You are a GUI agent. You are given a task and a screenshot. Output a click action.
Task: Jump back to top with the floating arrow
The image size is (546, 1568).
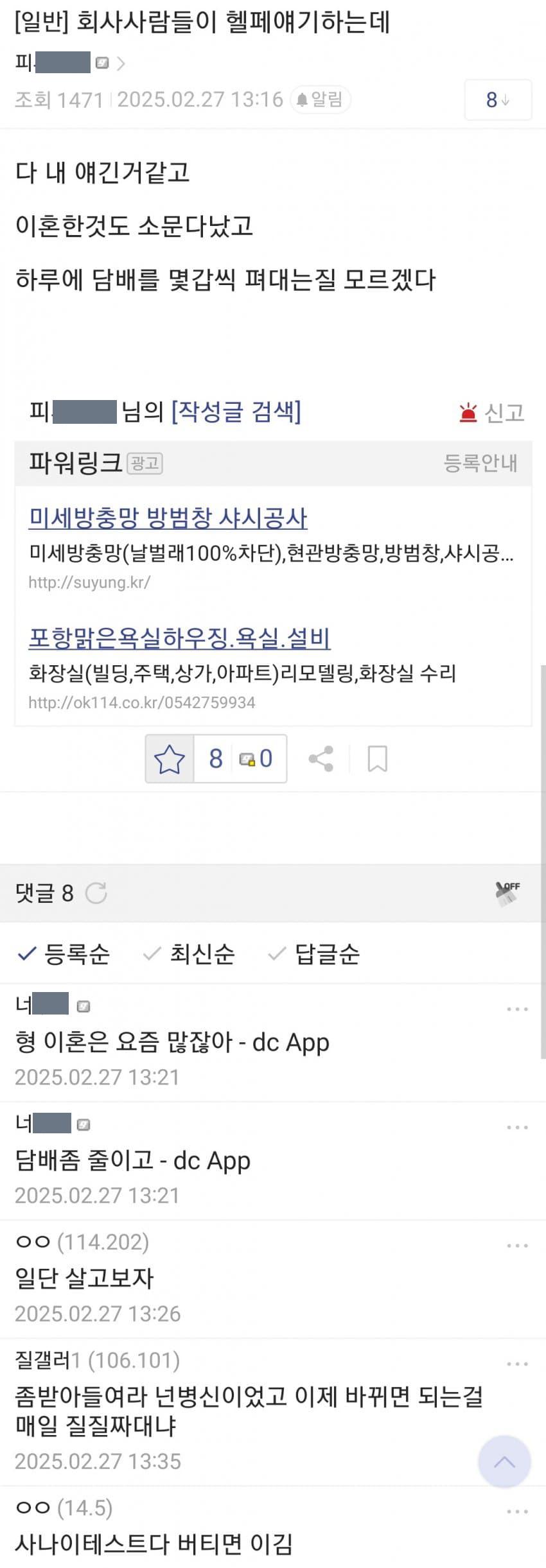click(504, 1462)
